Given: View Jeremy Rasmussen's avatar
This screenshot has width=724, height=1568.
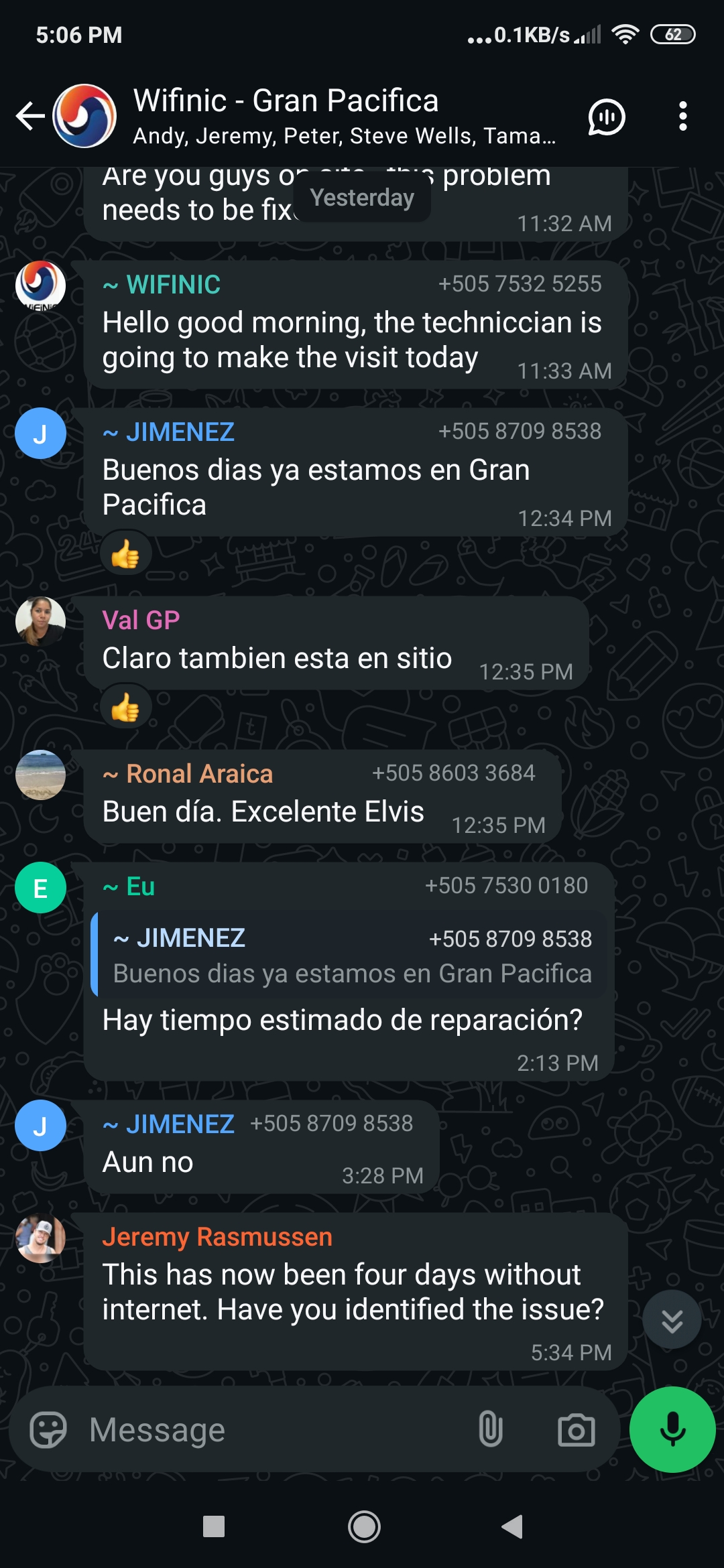Looking at the screenshot, I should click(x=40, y=1238).
